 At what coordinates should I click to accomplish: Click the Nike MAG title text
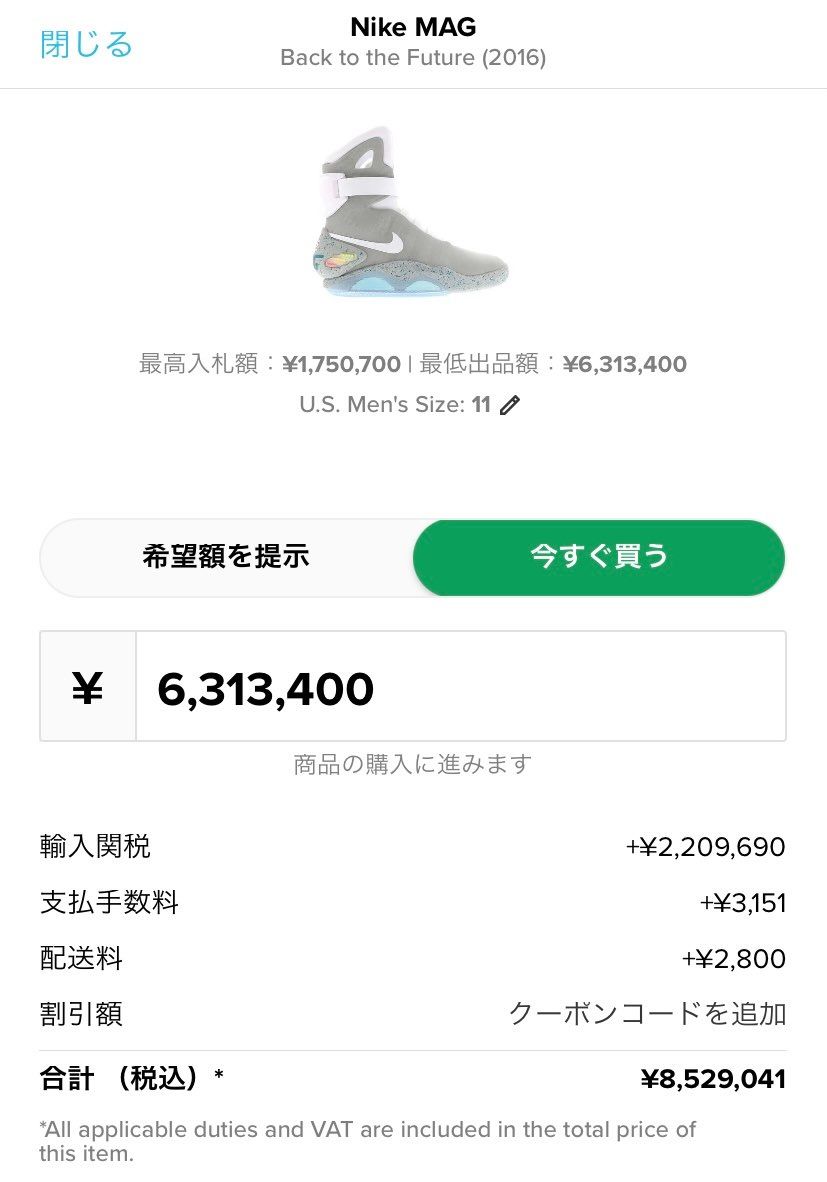tap(413, 26)
